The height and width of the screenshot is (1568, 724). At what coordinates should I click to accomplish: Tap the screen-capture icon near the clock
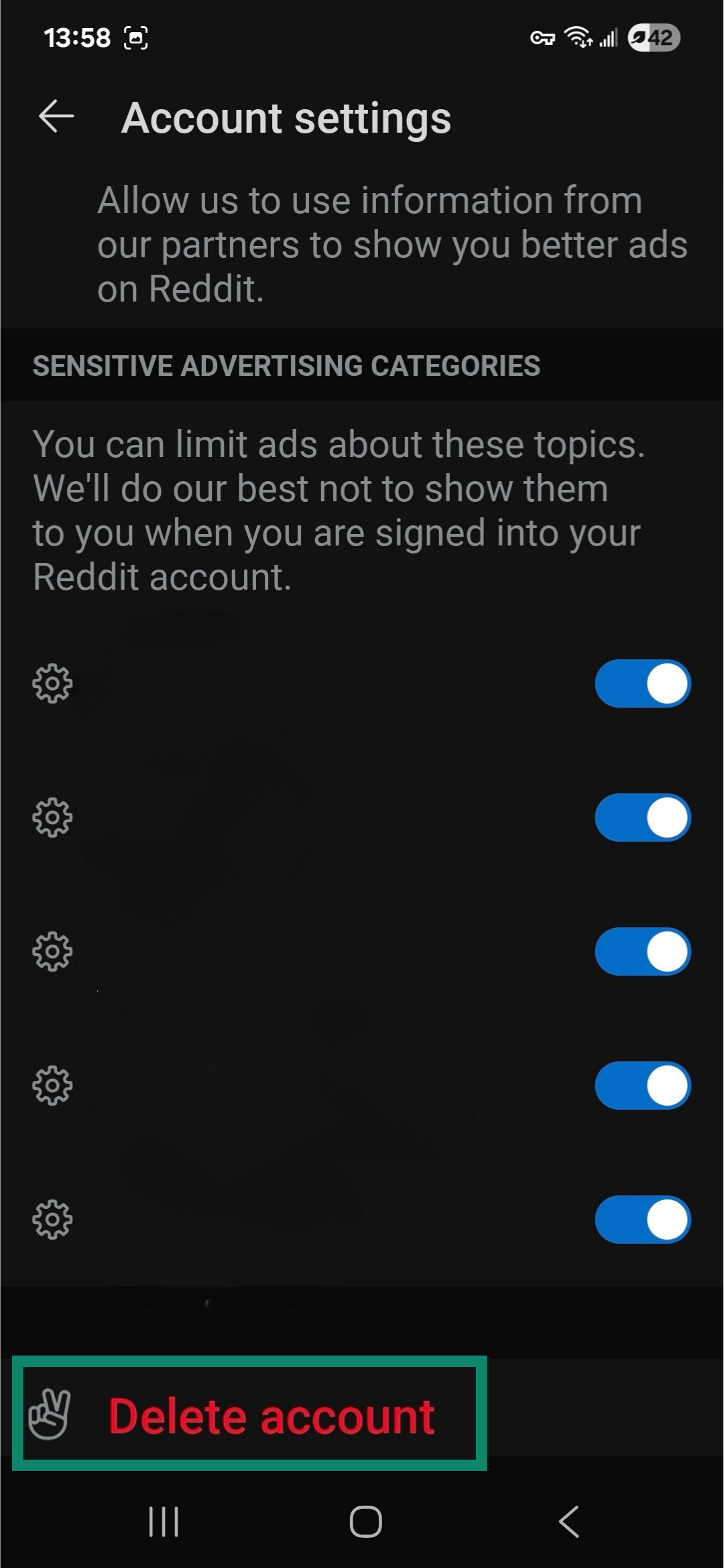click(137, 37)
